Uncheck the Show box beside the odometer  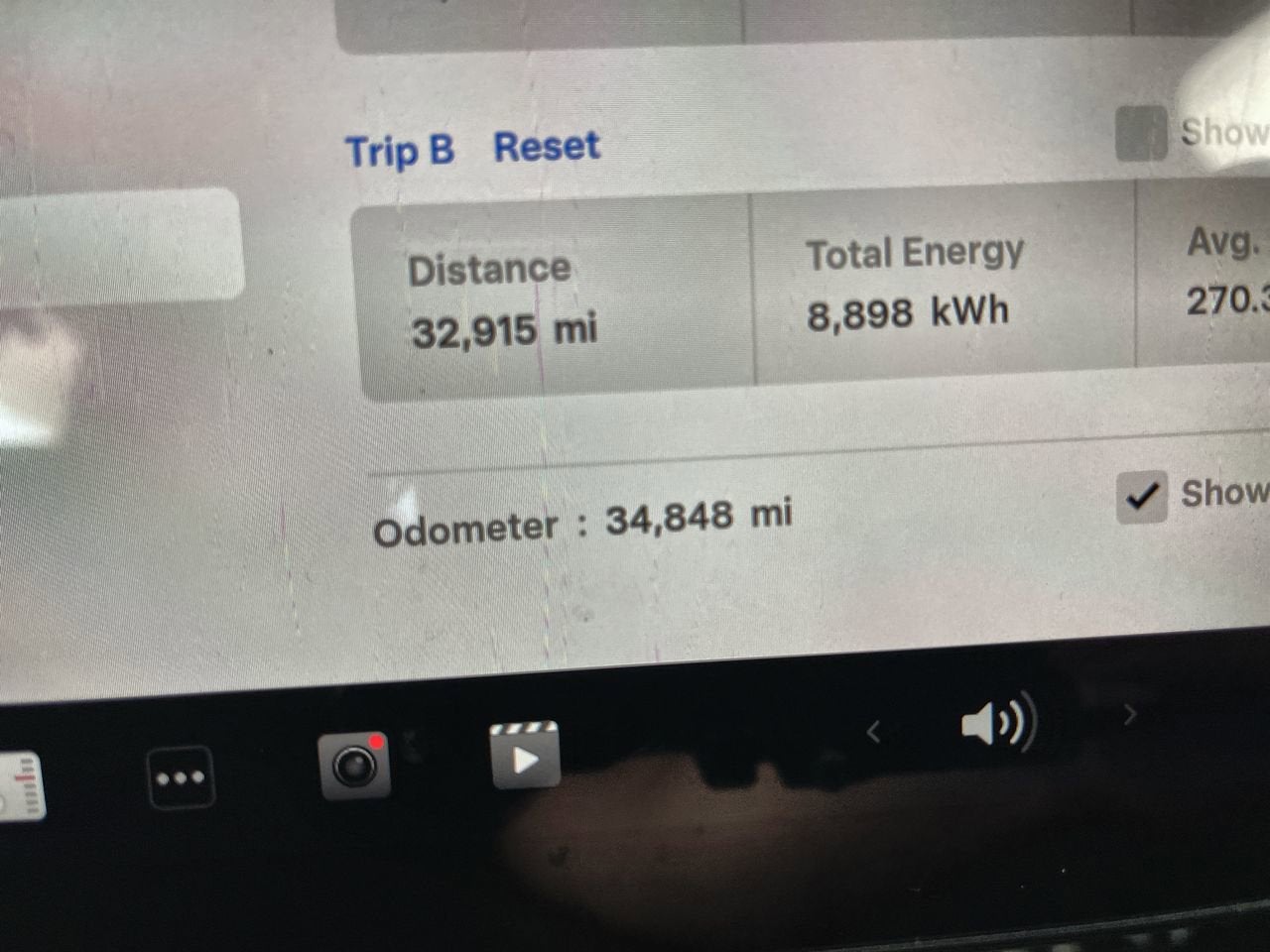click(1141, 496)
